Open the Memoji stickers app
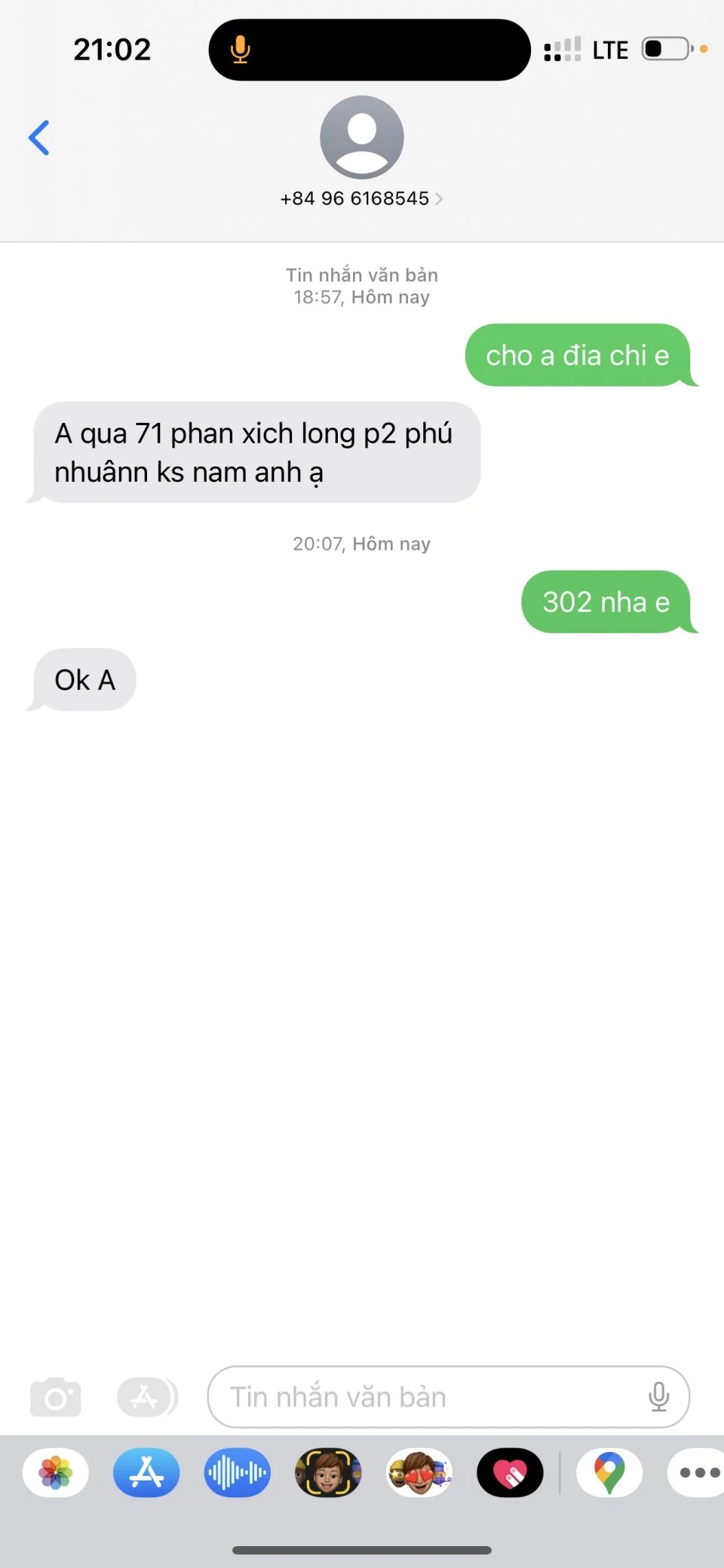 (419, 1472)
